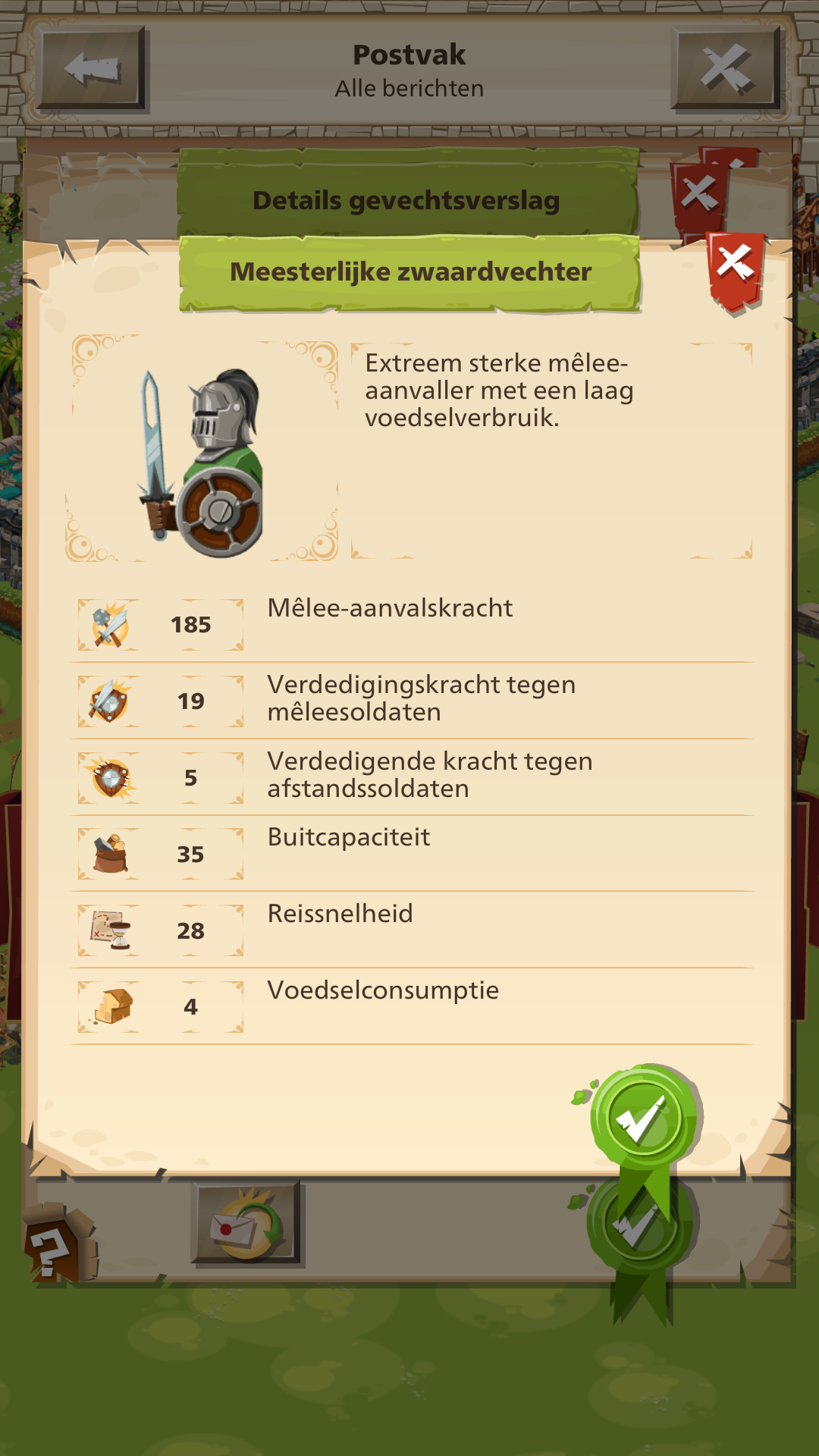Tap the envelope forward message button
The image size is (819, 1456).
pyautogui.click(x=246, y=1224)
